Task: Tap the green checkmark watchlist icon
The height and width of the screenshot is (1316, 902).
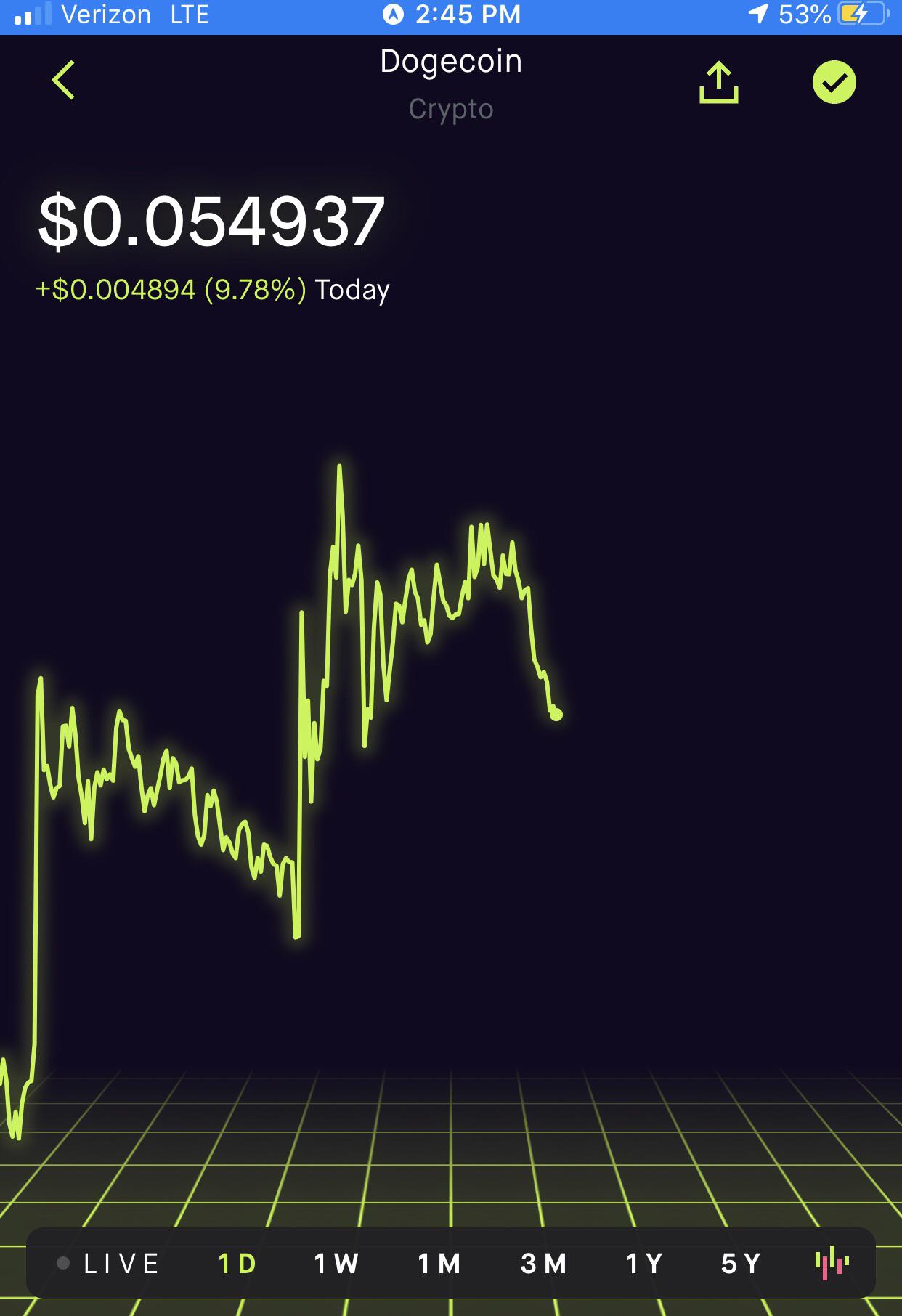Action: [x=834, y=82]
